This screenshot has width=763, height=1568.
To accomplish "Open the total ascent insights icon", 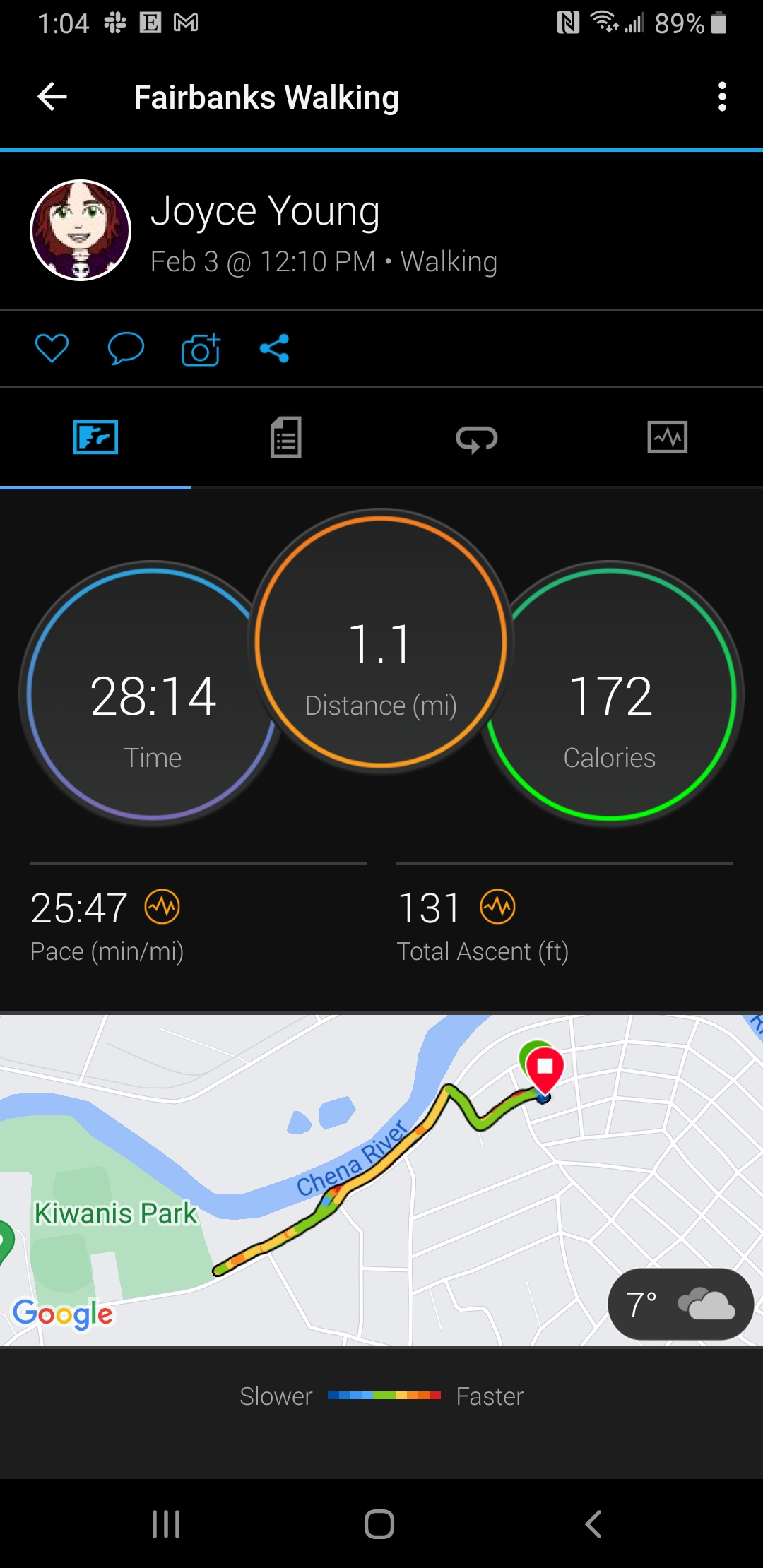I will click(498, 907).
